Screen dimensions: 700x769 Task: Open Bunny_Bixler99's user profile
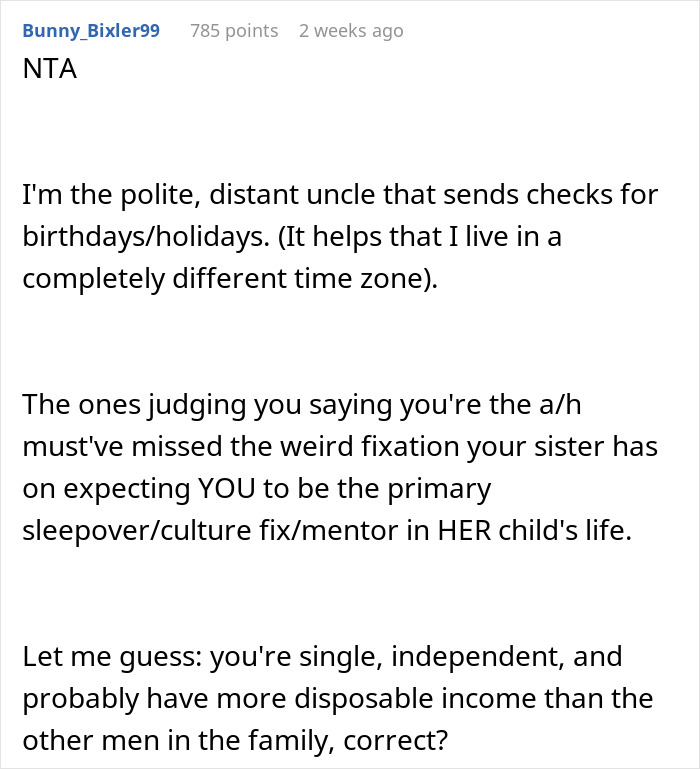(x=91, y=30)
